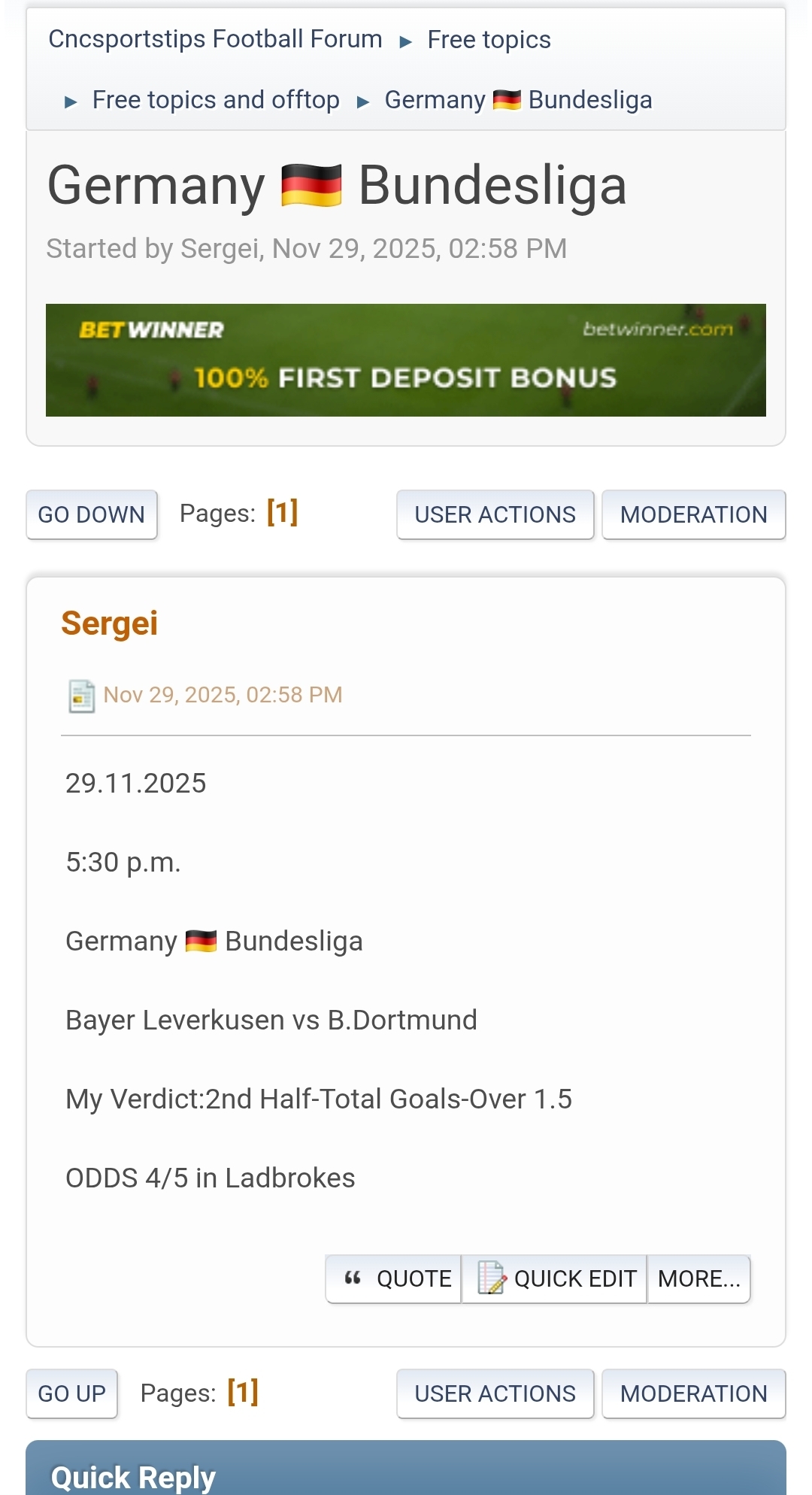Viewport: 812px width, 1495px height.
Task: Expand the Quick Reply section
Action: 134,1477
